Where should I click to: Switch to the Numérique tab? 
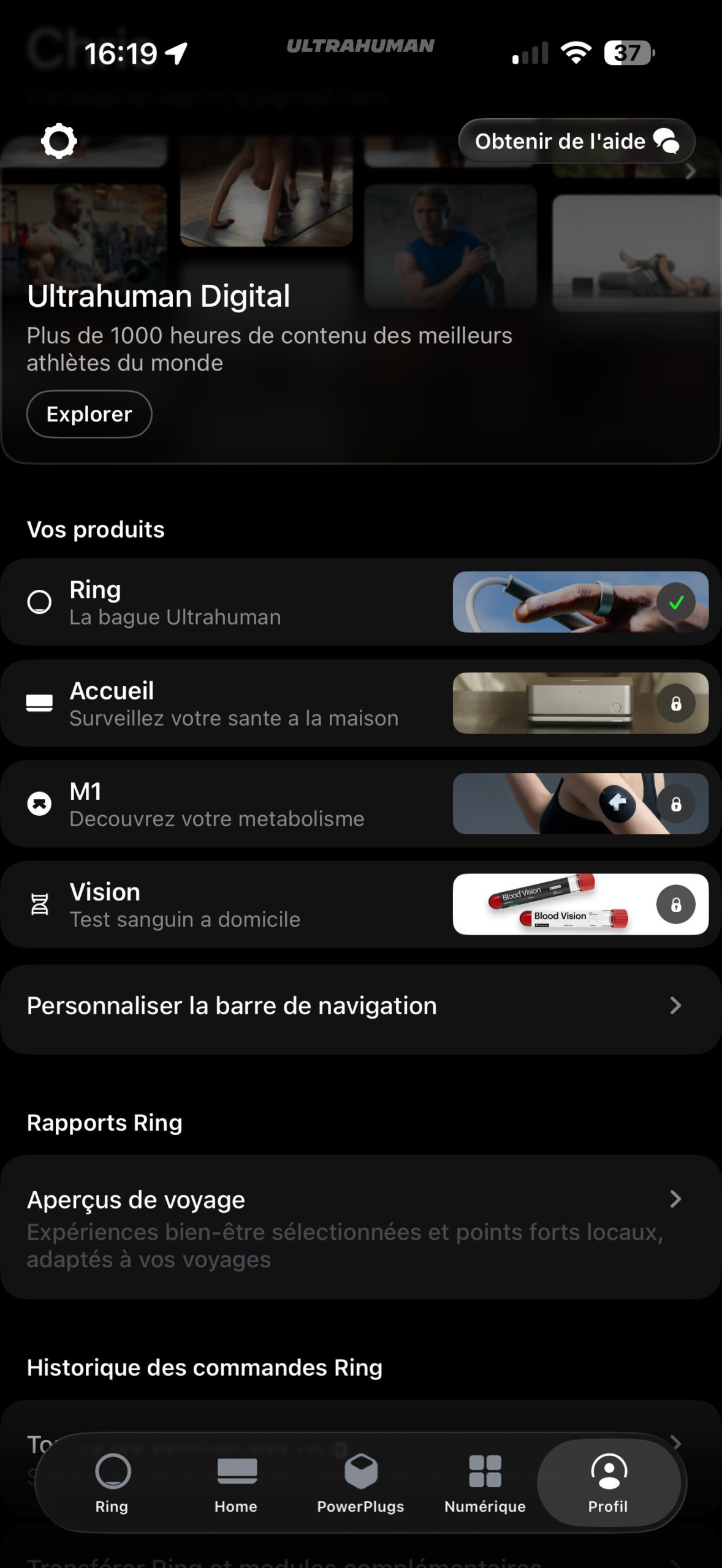pyautogui.click(x=485, y=1483)
